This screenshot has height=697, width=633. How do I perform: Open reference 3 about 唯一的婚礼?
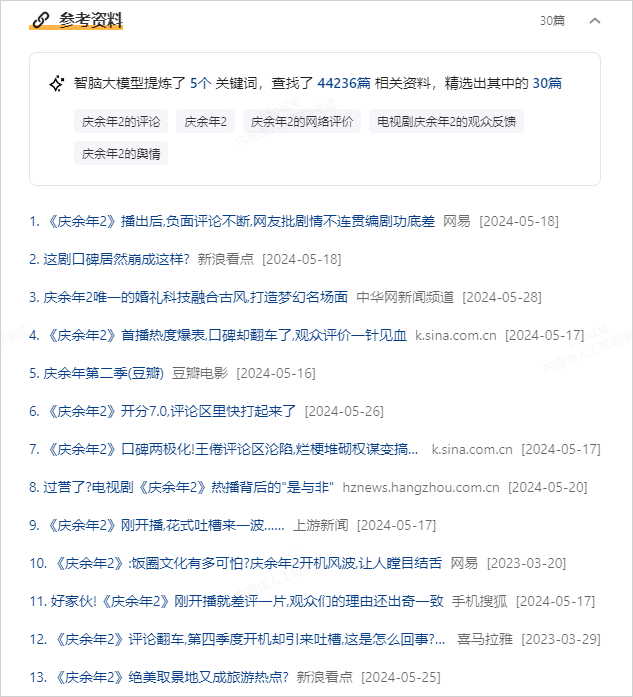pyautogui.click(x=195, y=297)
